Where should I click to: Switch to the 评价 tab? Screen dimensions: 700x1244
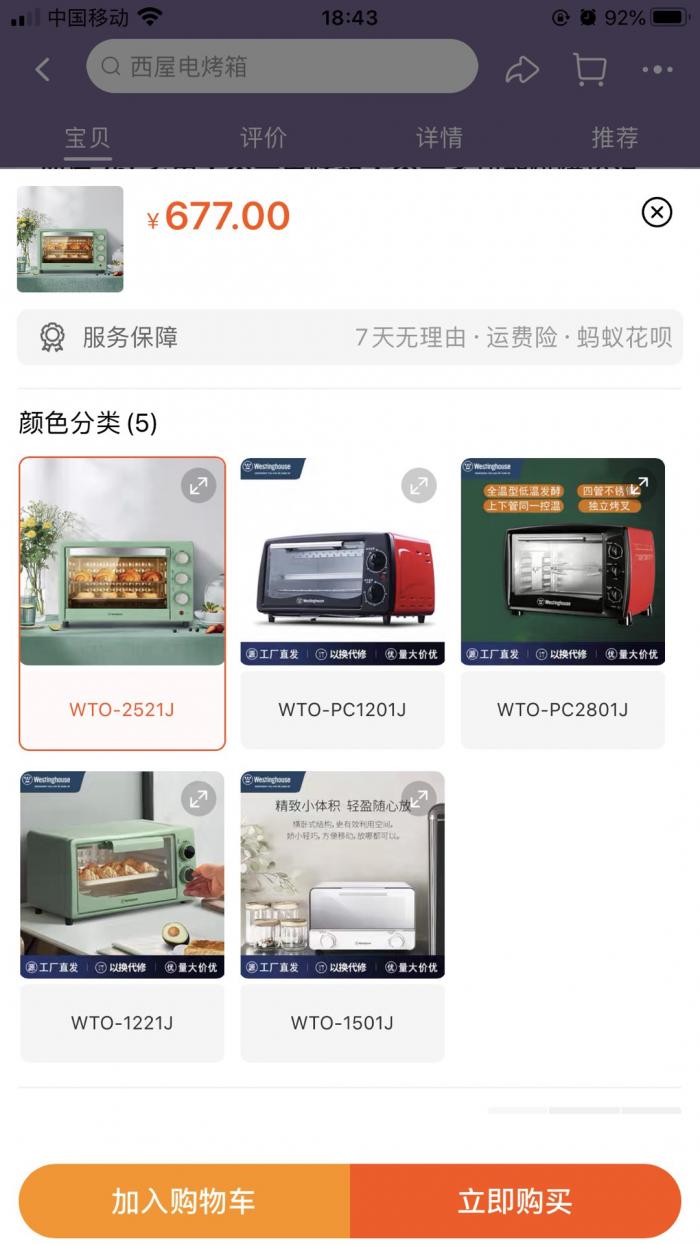point(263,137)
